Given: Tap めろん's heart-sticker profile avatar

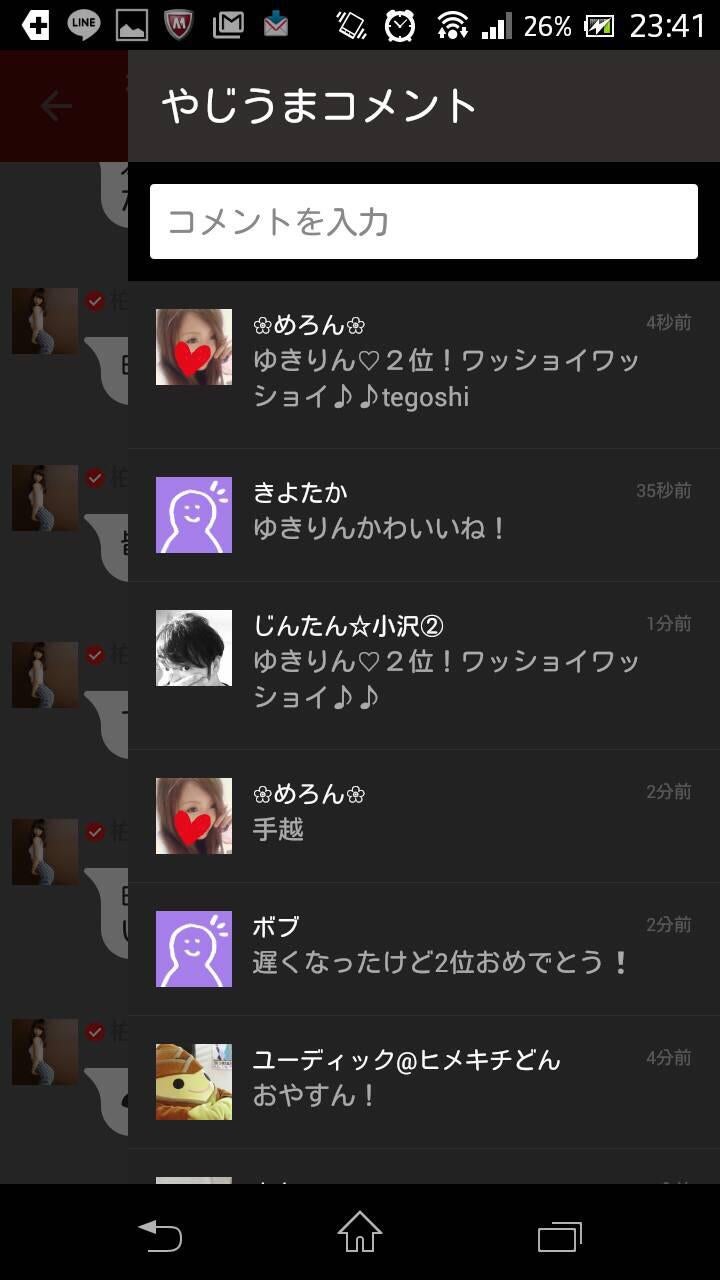Looking at the screenshot, I should 193,348.
